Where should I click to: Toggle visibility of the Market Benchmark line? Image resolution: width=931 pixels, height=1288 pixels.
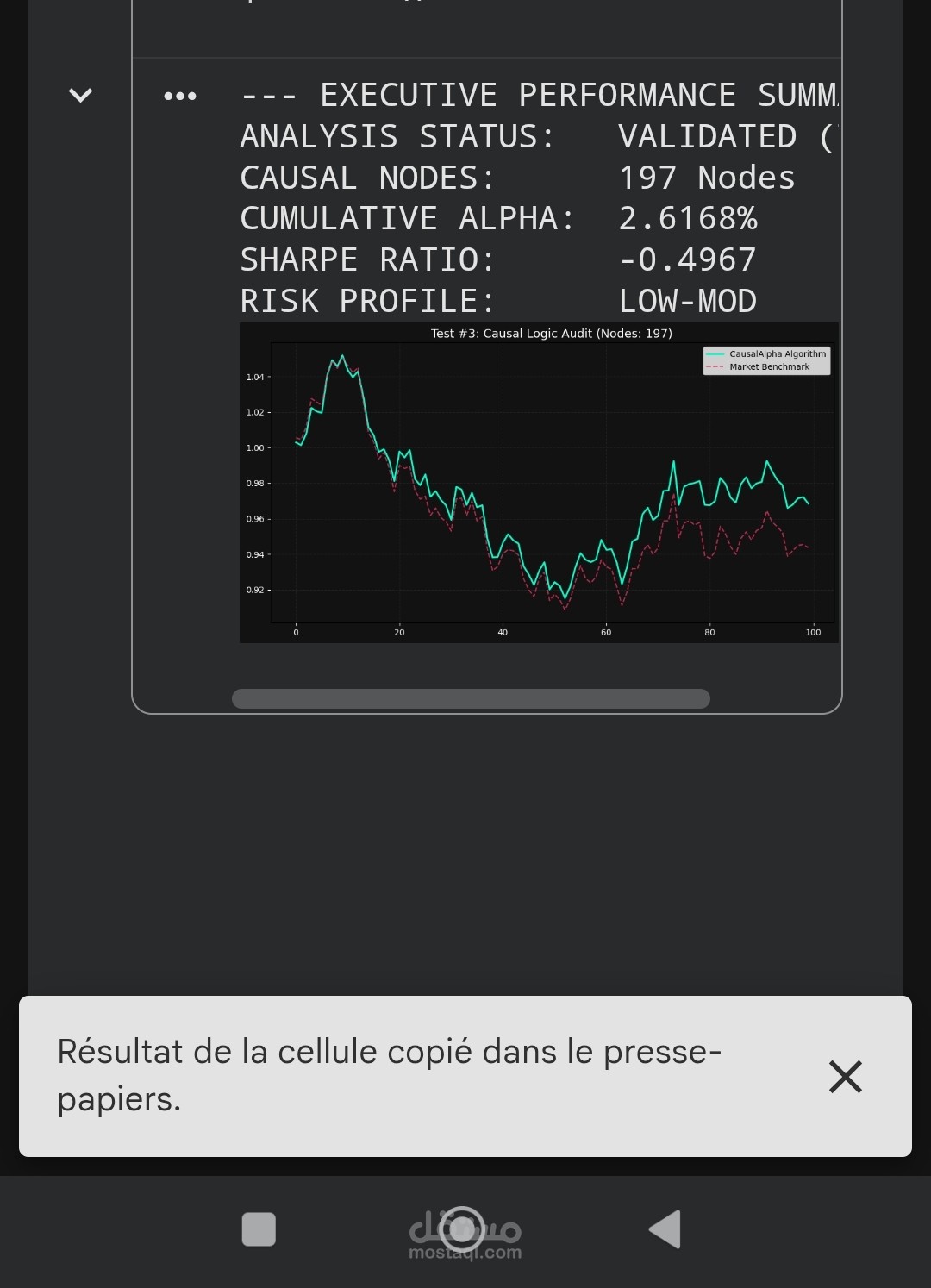pos(715,365)
